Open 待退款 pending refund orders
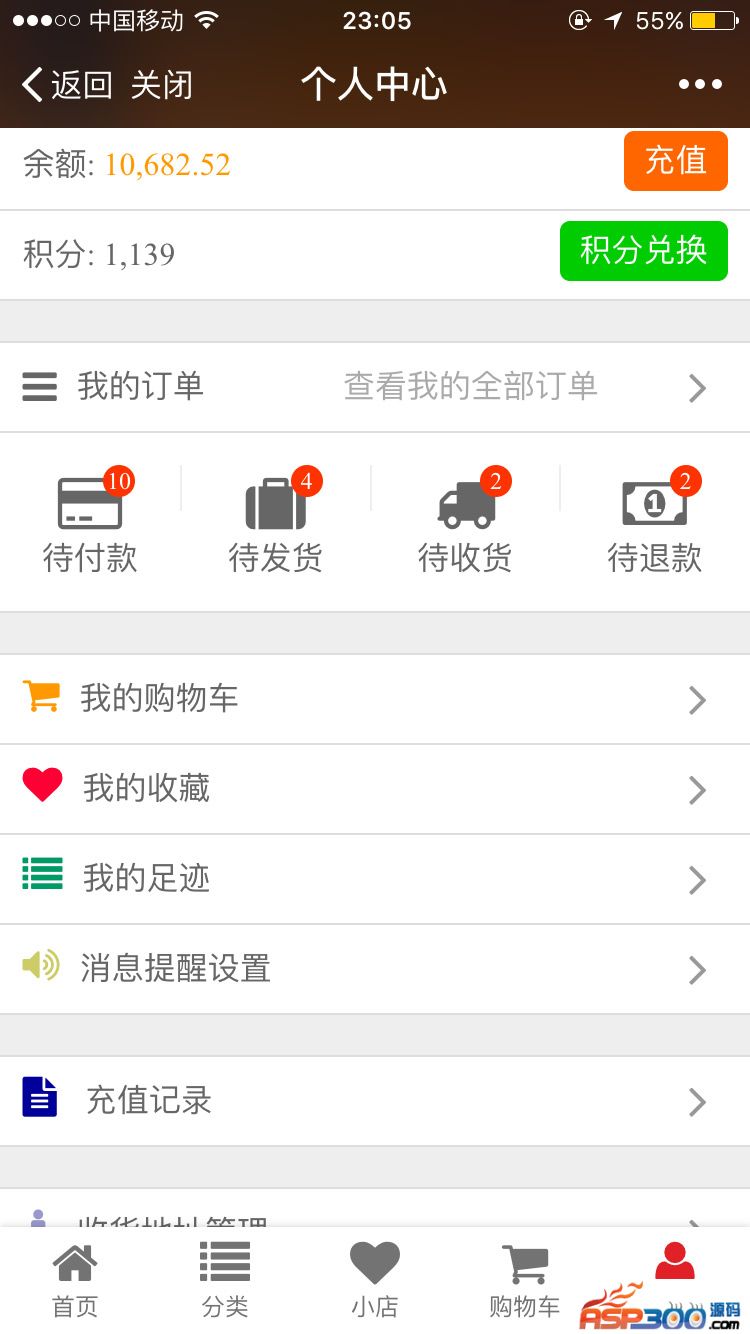750x1334 pixels. tap(655, 522)
